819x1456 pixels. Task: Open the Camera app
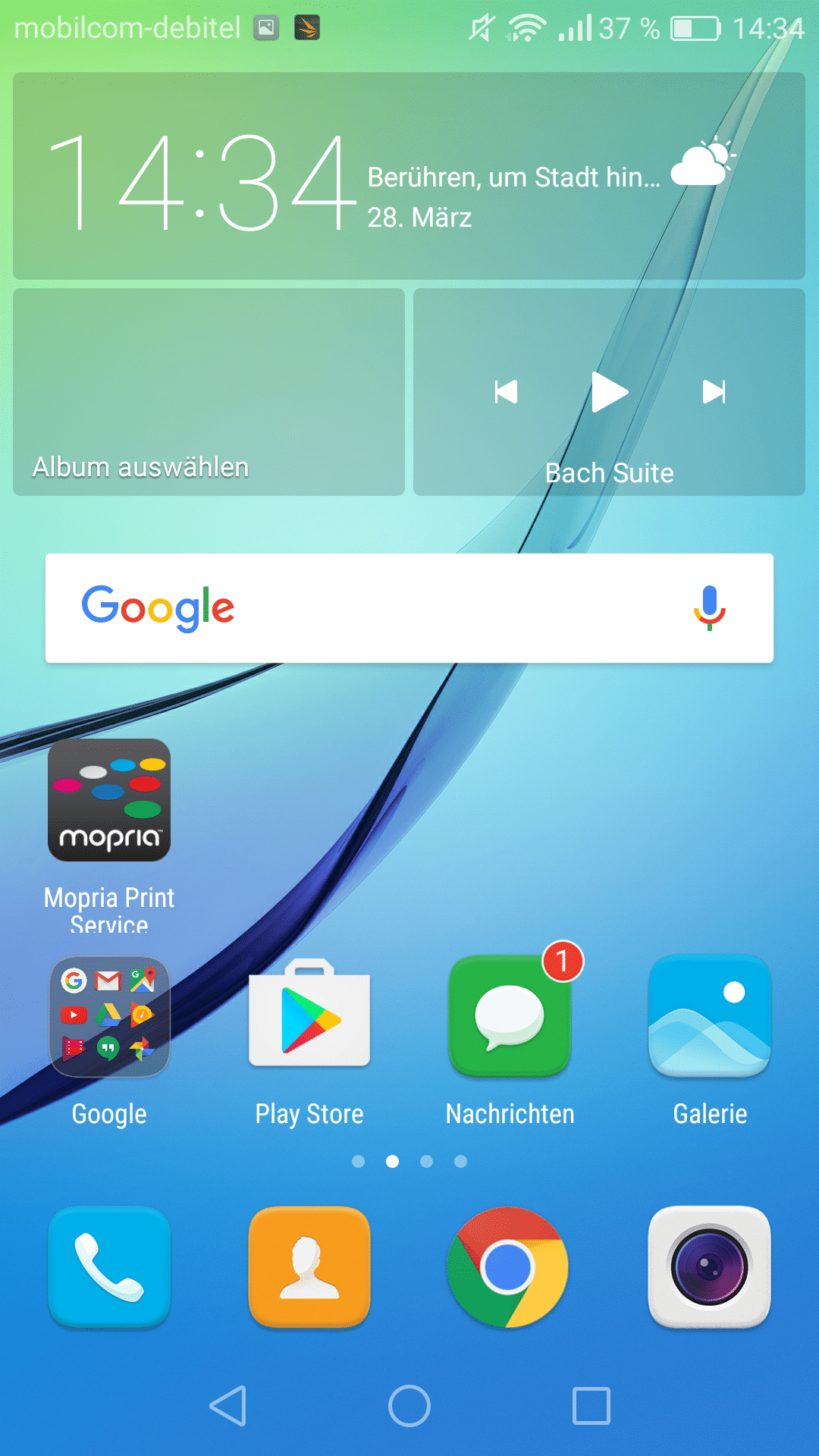pyautogui.click(x=710, y=1267)
